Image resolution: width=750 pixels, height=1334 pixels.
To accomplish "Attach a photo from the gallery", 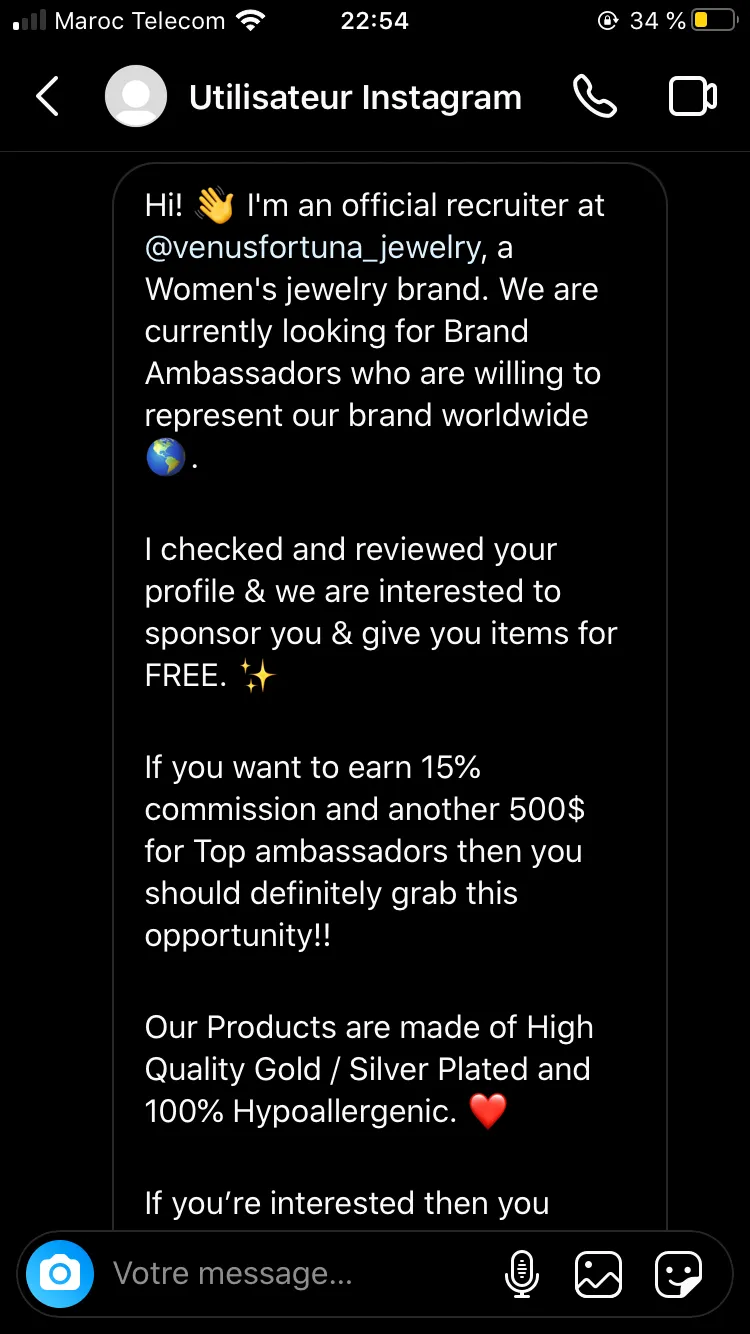I will [598, 1274].
